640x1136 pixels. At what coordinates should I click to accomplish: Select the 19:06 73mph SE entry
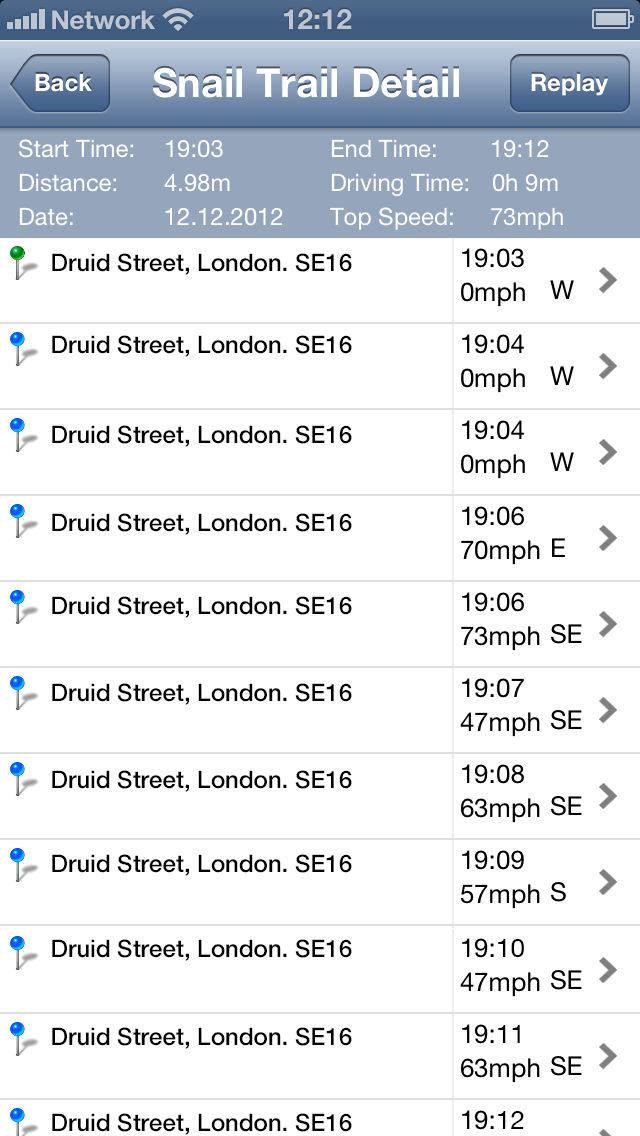pyautogui.click(x=320, y=625)
